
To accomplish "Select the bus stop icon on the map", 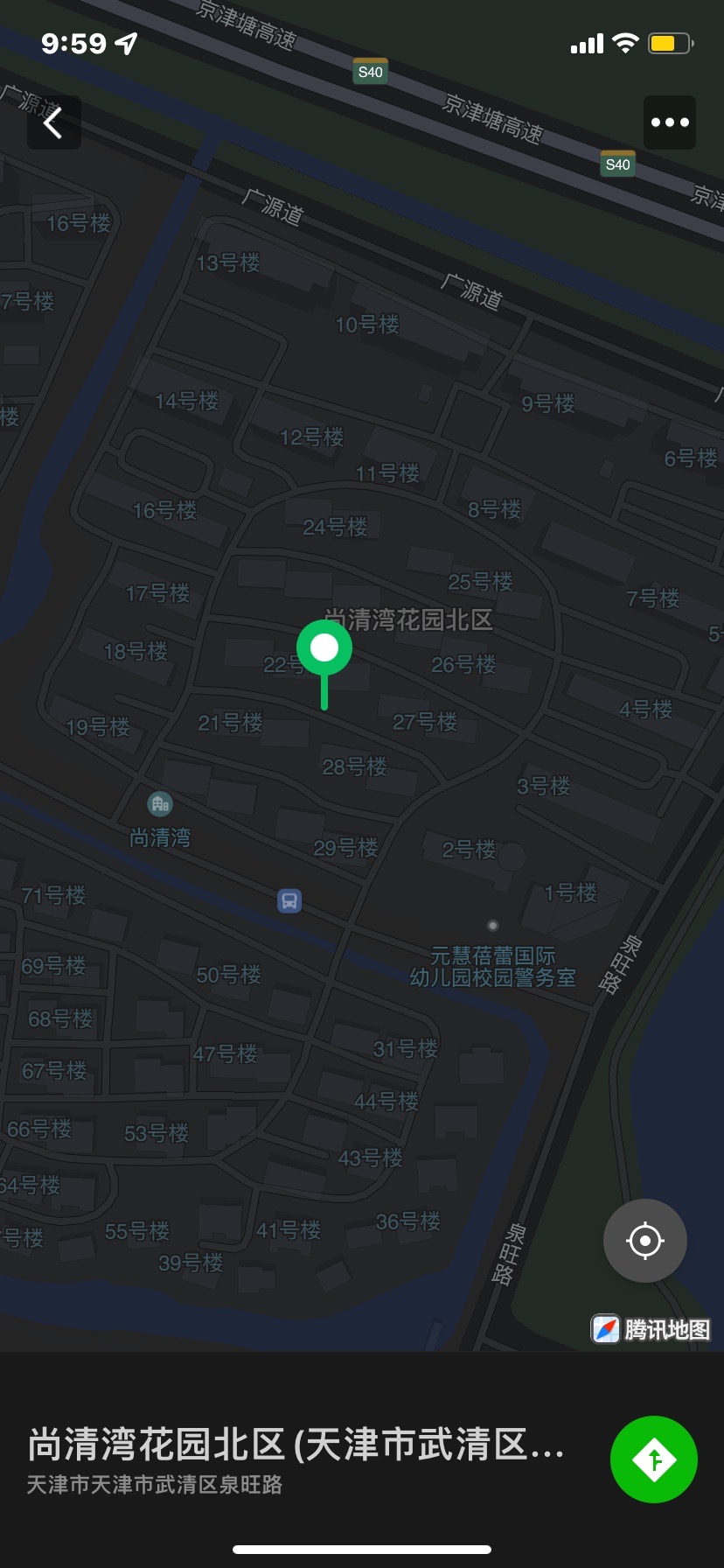I will (x=289, y=901).
